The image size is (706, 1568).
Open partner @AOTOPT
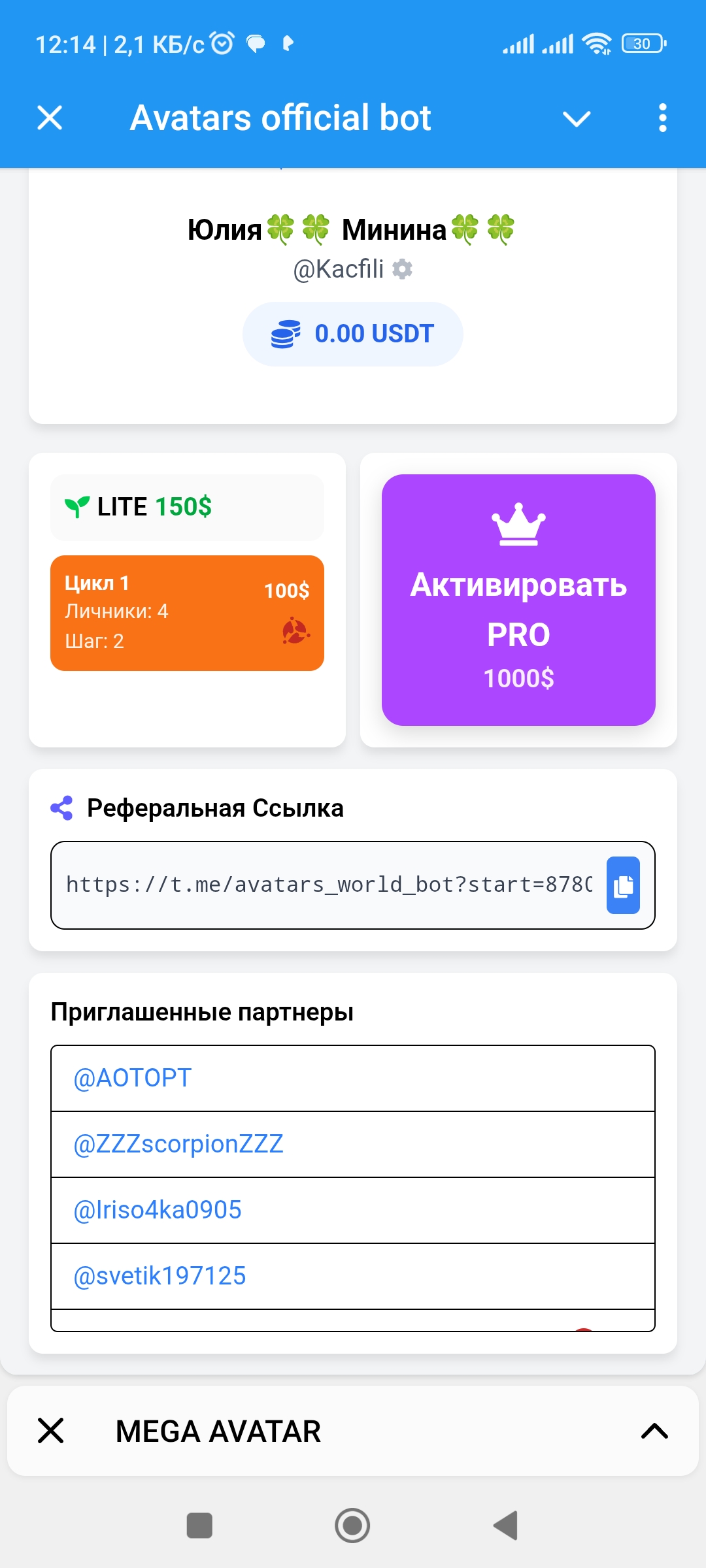tap(133, 1078)
